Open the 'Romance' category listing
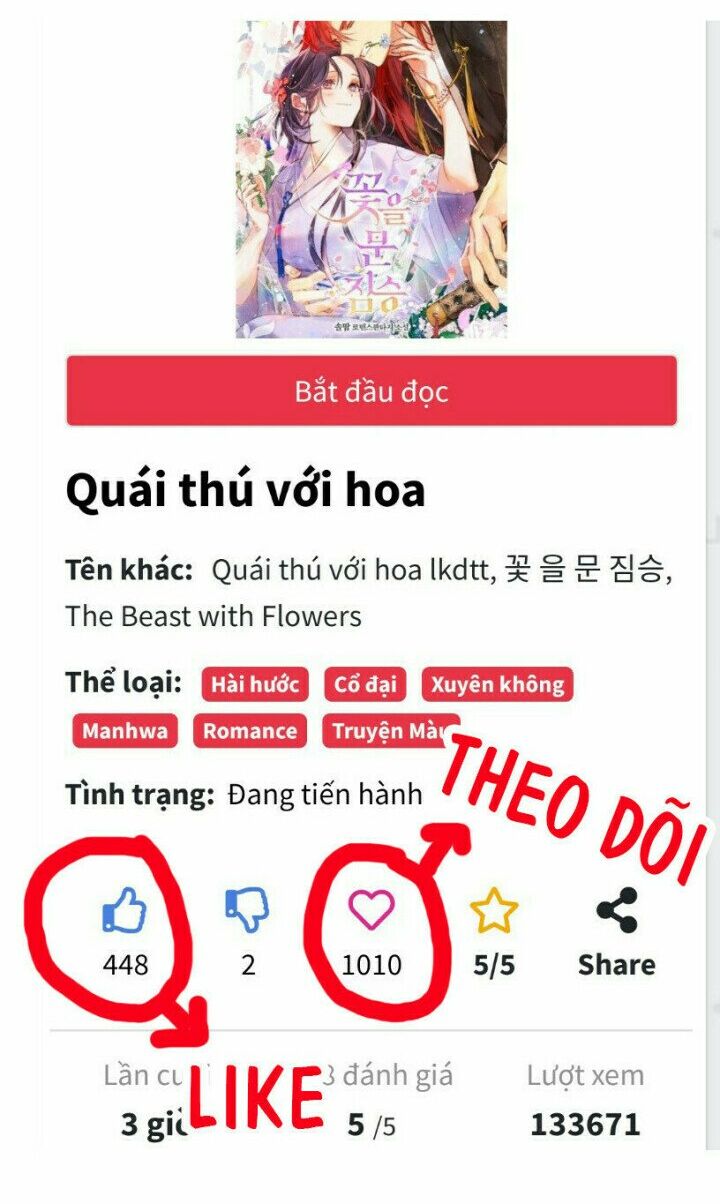The image size is (720, 1204). (x=250, y=731)
